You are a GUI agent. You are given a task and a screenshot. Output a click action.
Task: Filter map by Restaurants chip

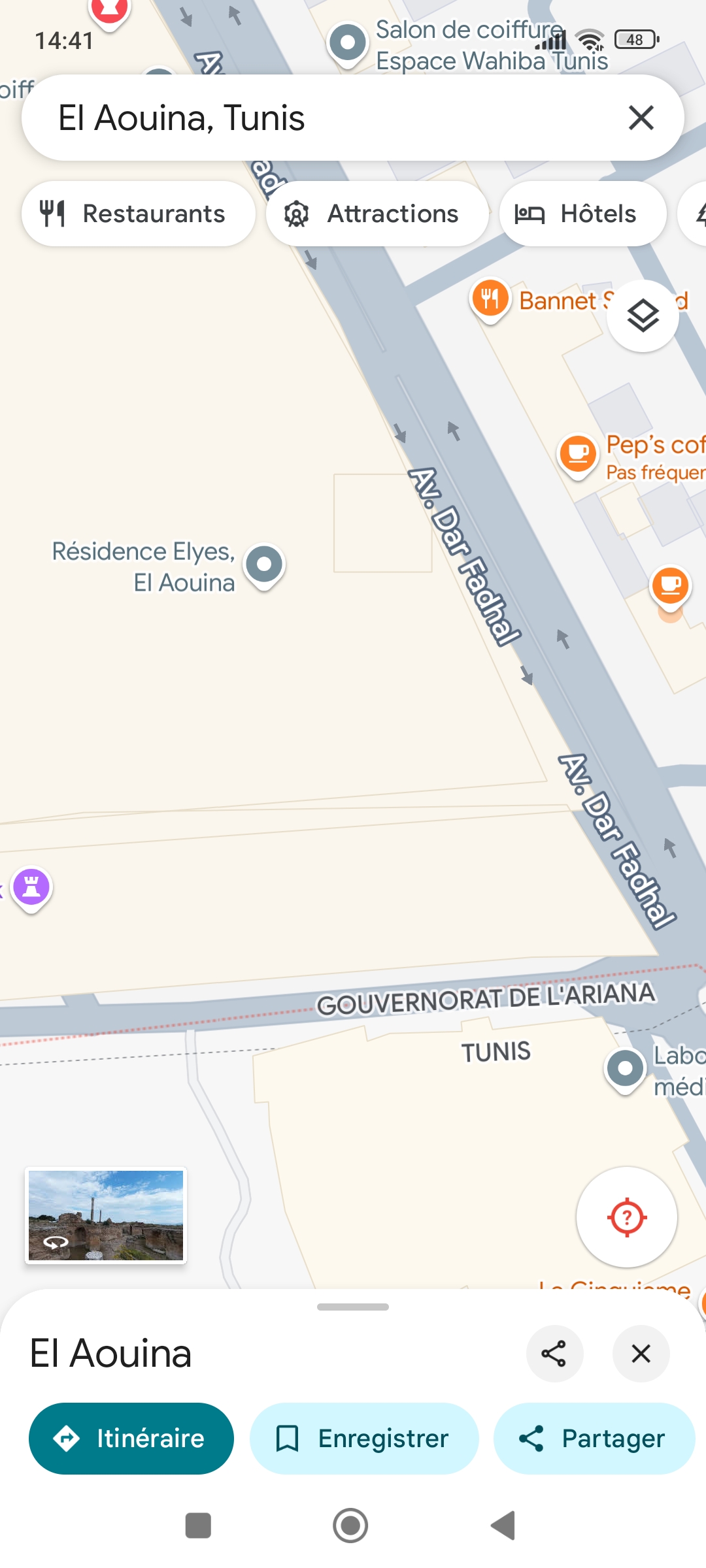tap(139, 214)
